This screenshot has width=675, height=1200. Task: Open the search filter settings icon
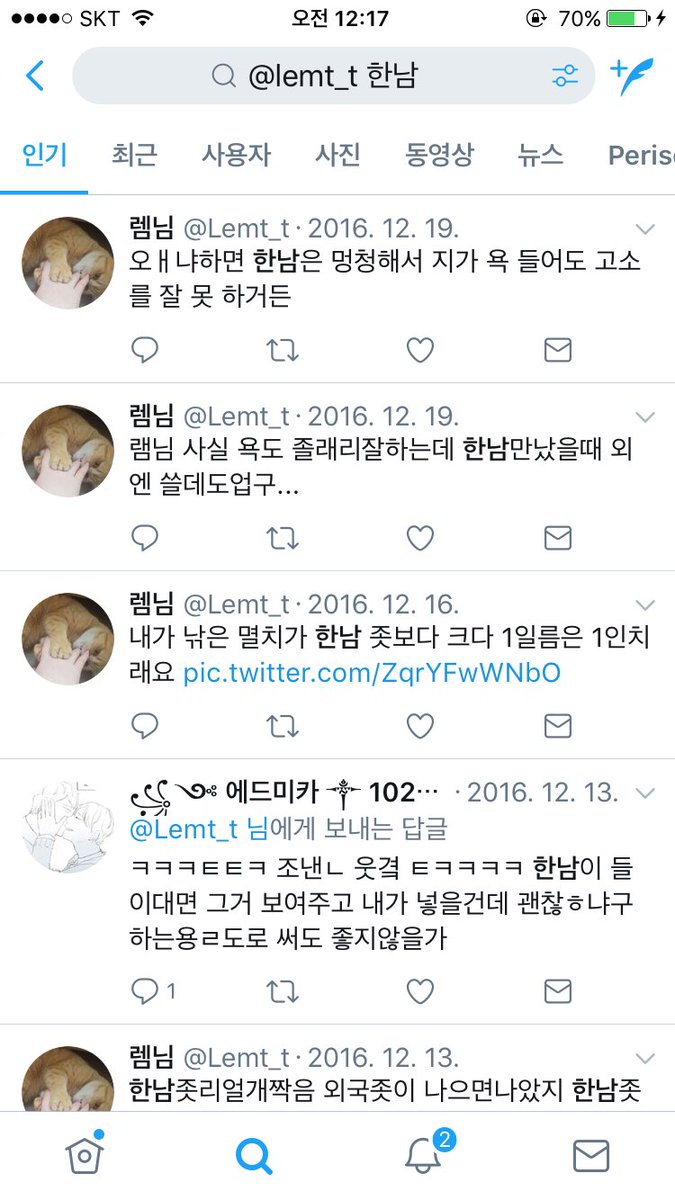(x=564, y=76)
